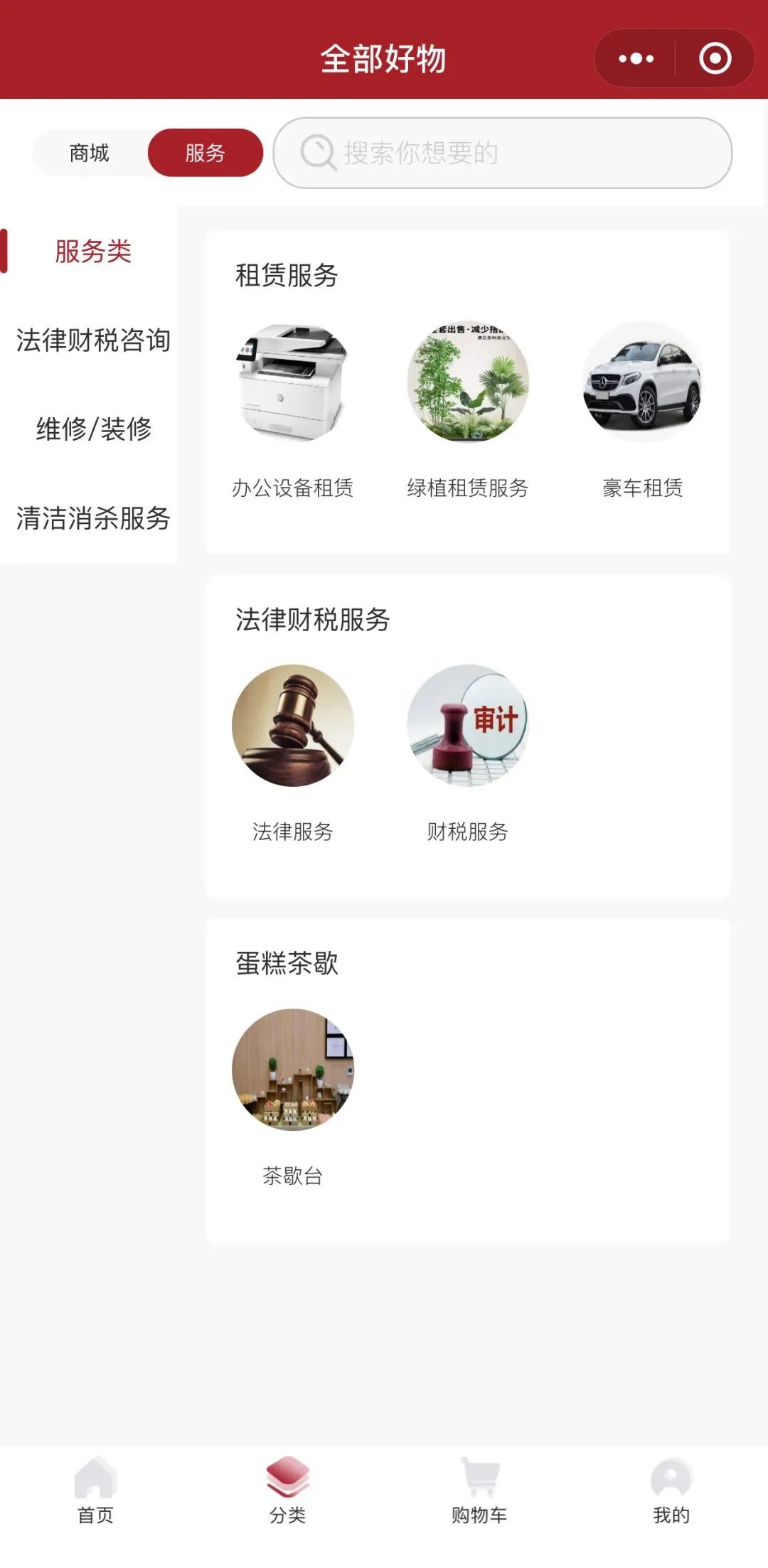768x1568 pixels.
Task: Switch to the 商城 segment
Action: [x=90, y=153]
